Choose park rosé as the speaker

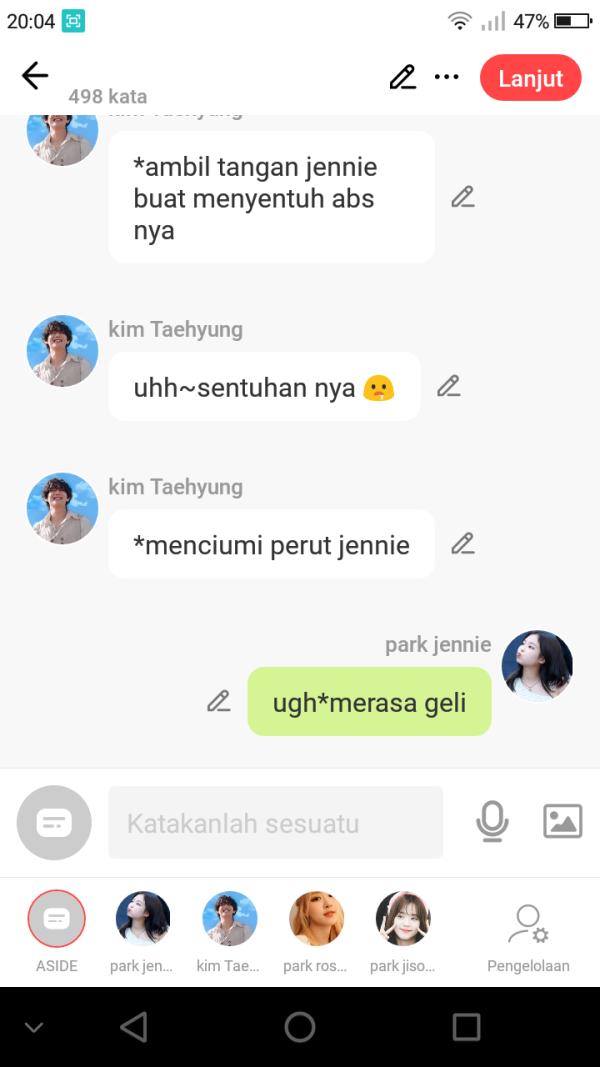(x=316, y=919)
